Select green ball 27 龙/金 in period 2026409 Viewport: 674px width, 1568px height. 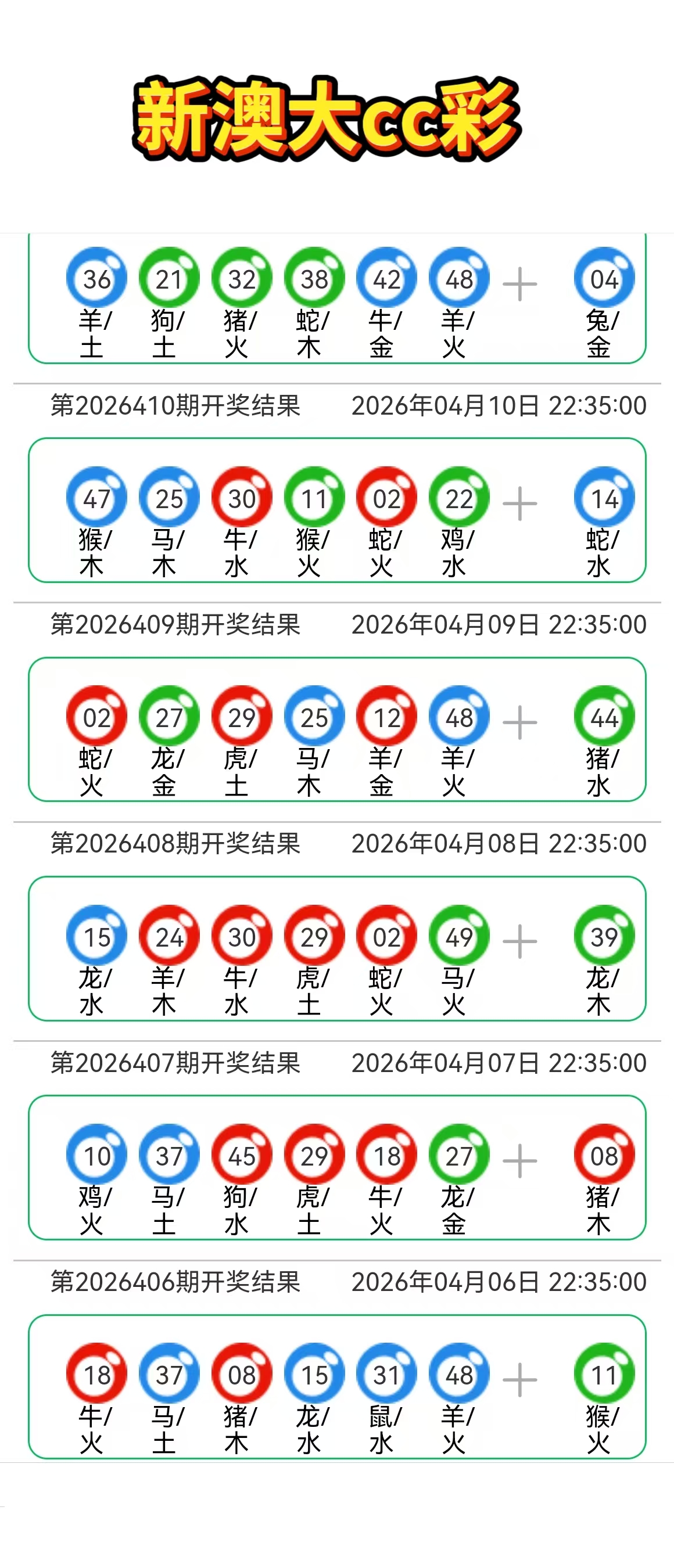pos(168,717)
